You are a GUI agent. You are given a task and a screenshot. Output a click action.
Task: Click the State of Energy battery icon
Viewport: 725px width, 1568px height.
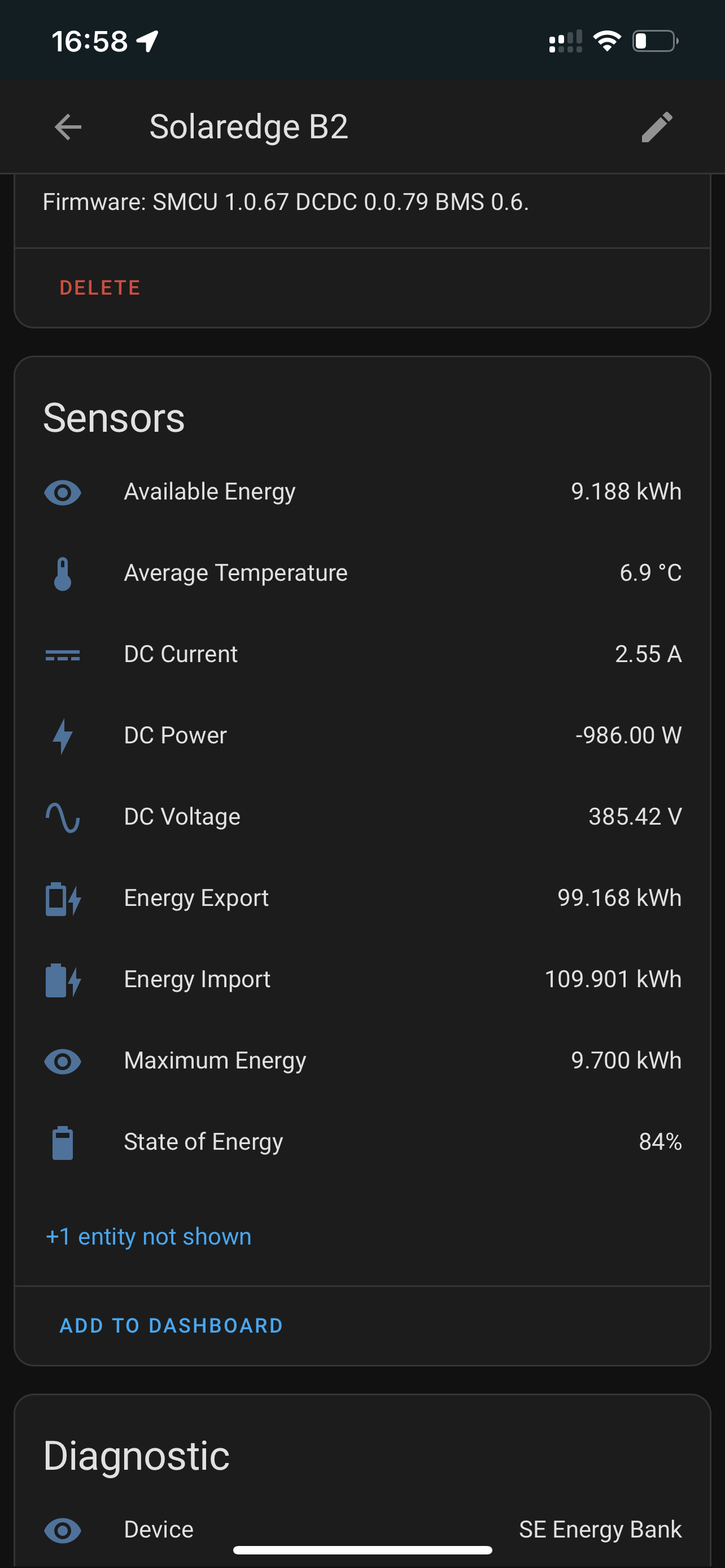click(63, 1142)
